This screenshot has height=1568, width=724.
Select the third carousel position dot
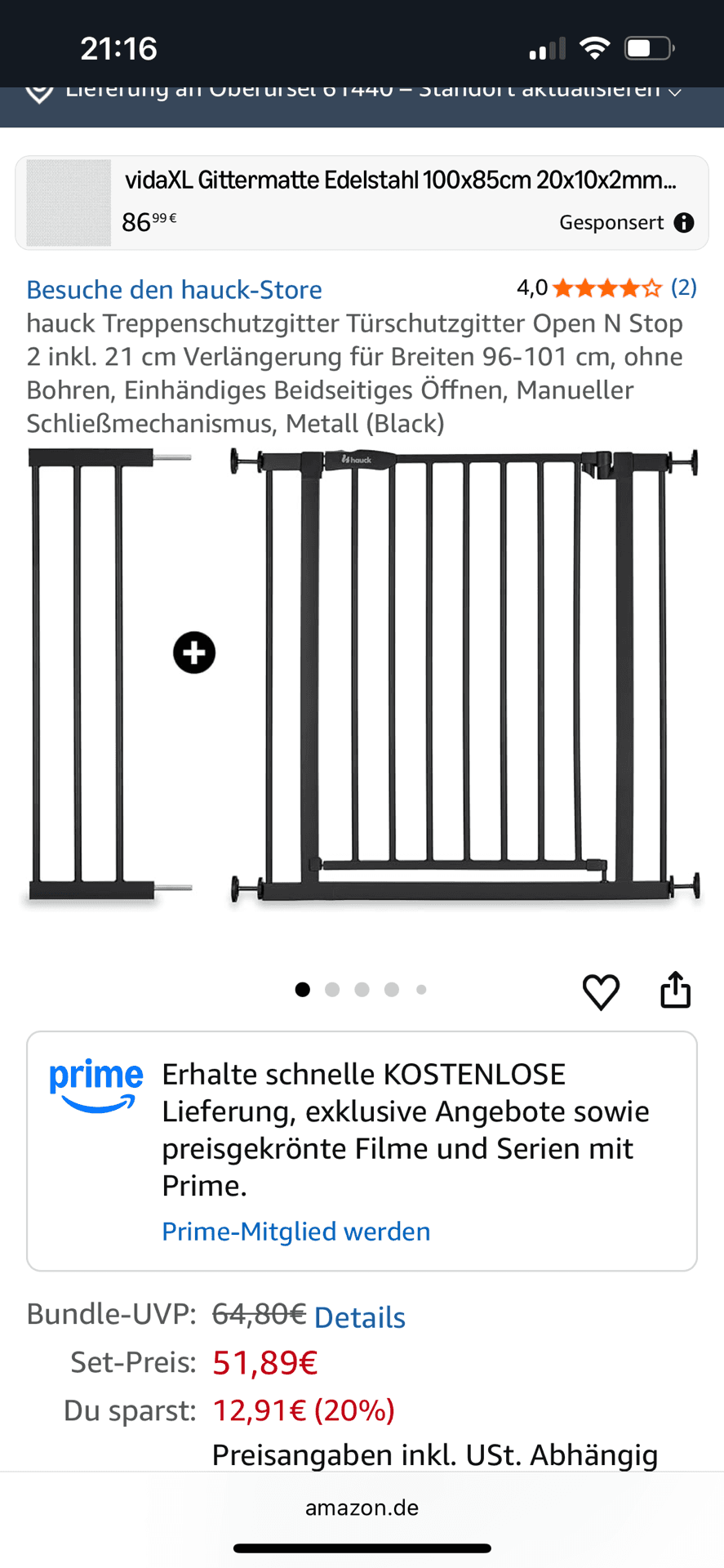tap(362, 989)
